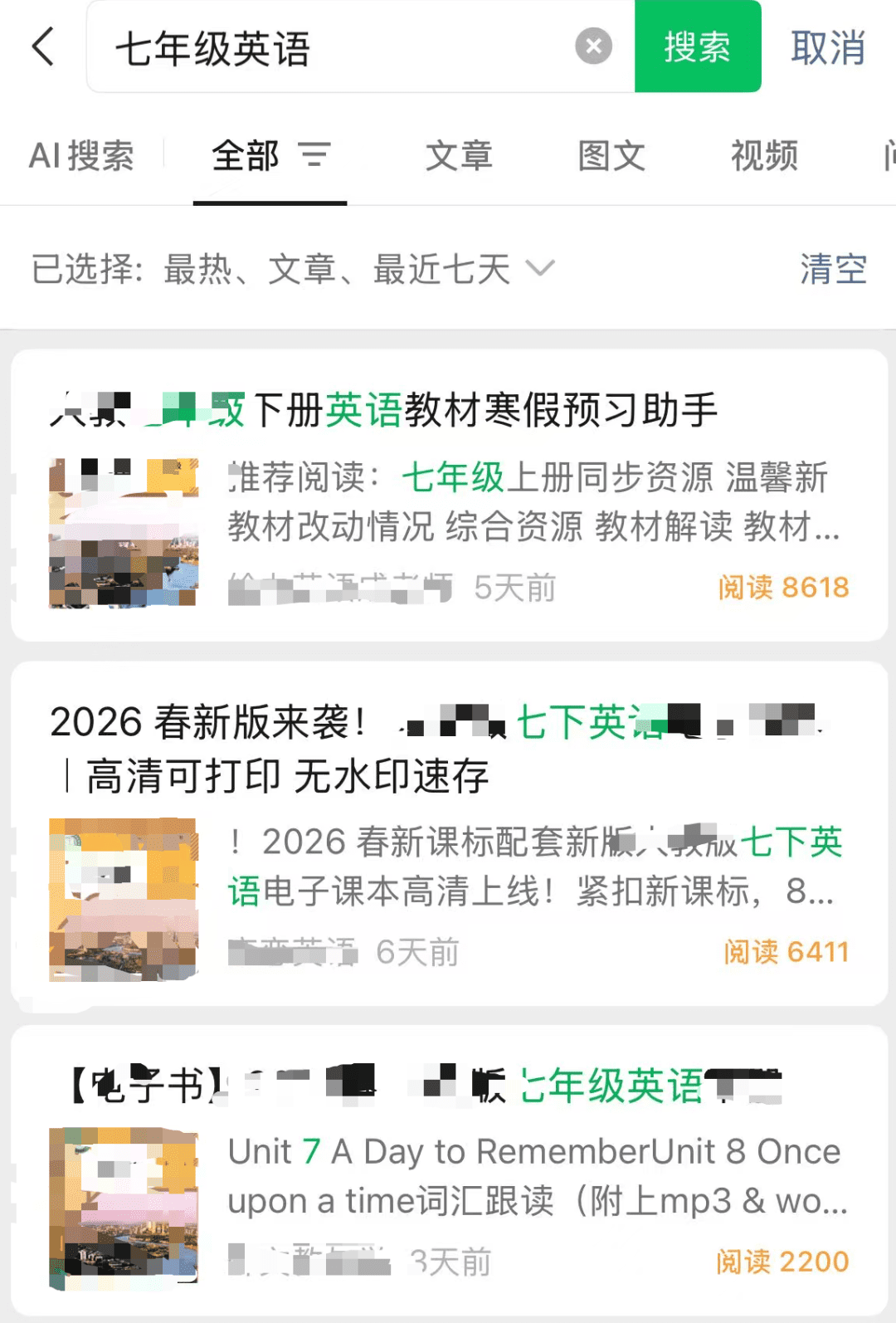Open the 寒假预习助手 article
This screenshot has width=896, height=1323.
pyautogui.click(x=448, y=412)
